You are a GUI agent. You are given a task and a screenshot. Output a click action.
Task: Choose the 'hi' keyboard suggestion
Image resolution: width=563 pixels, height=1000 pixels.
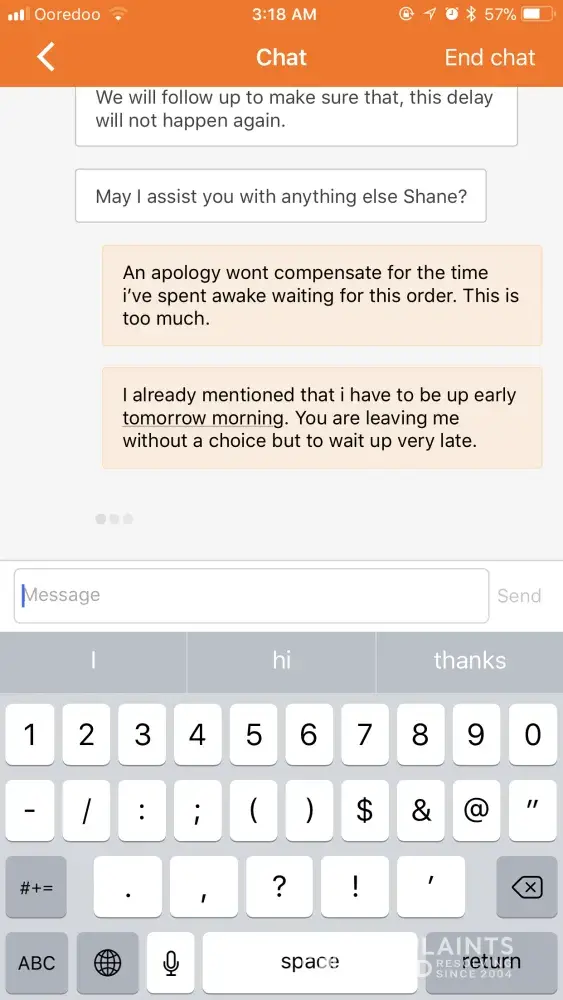click(x=281, y=661)
